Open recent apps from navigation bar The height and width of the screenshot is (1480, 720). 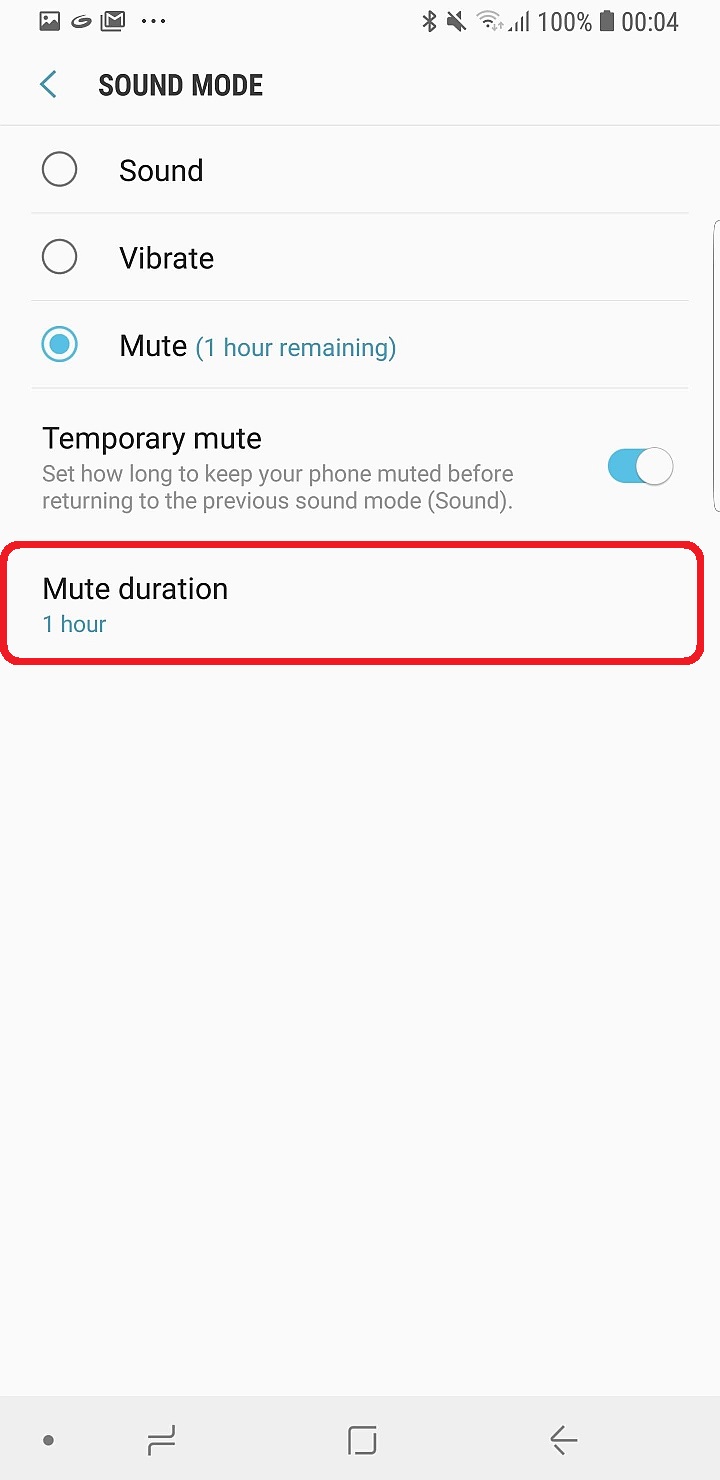[161, 1440]
